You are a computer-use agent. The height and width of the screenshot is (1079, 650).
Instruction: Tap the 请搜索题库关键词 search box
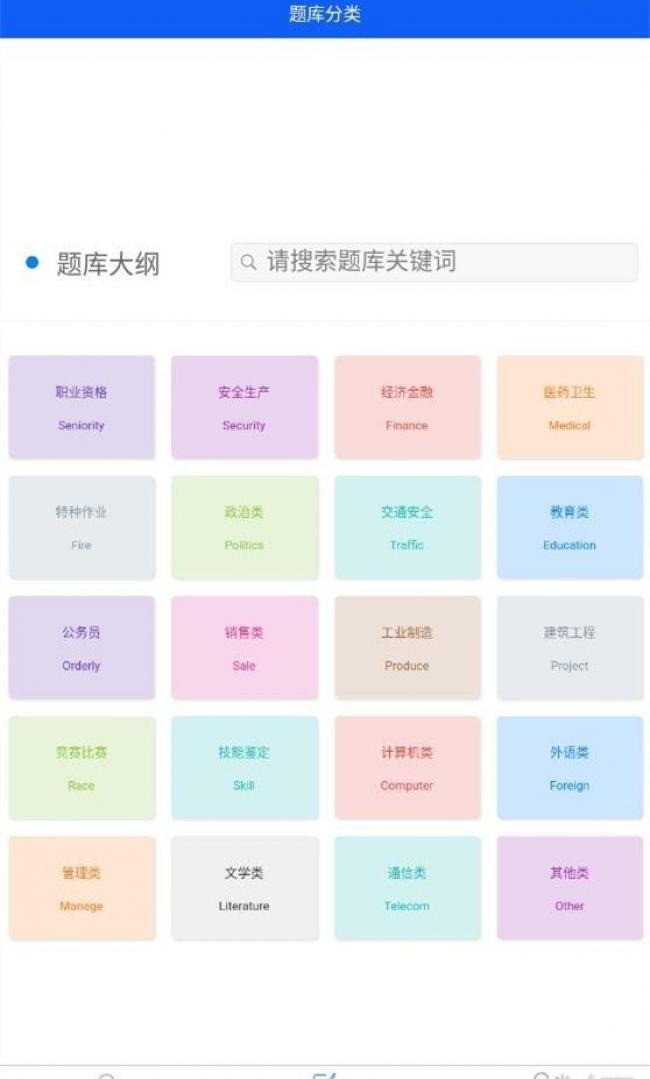[434, 262]
